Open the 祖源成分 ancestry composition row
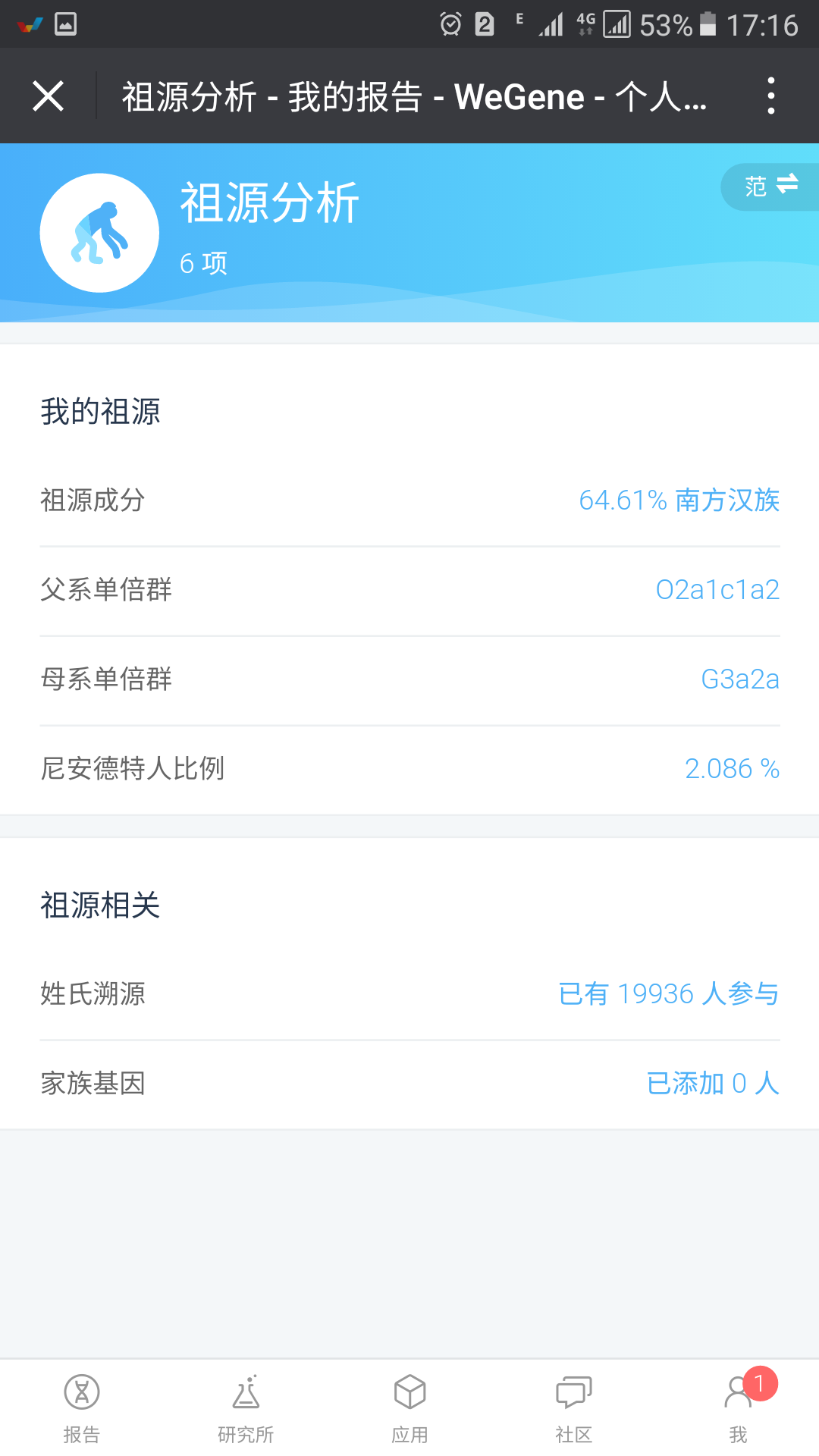This screenshot has height=1456, width=819. [x=409, y=500]
